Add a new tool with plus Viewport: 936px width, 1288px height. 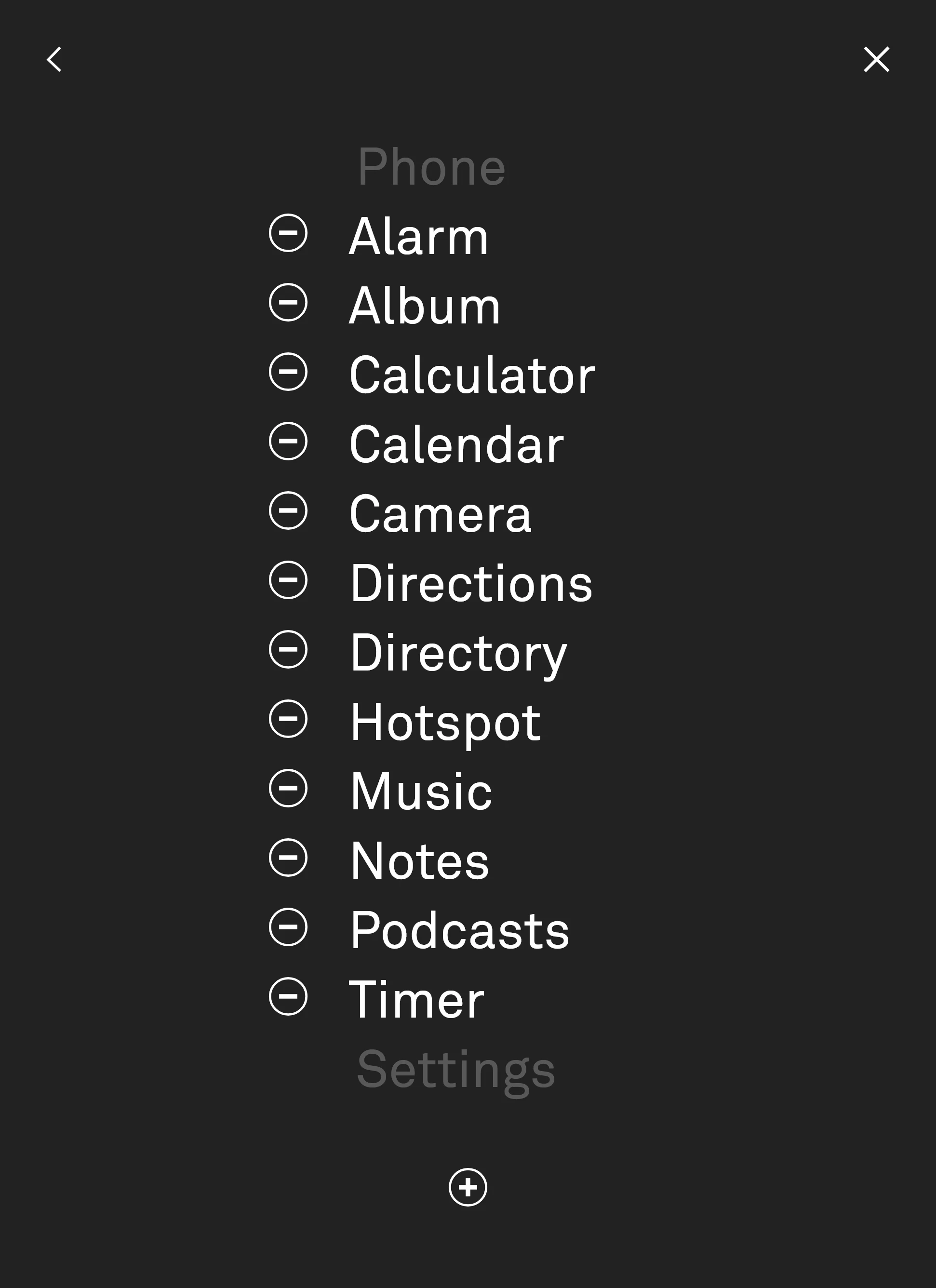click(x=468, y=1187)
